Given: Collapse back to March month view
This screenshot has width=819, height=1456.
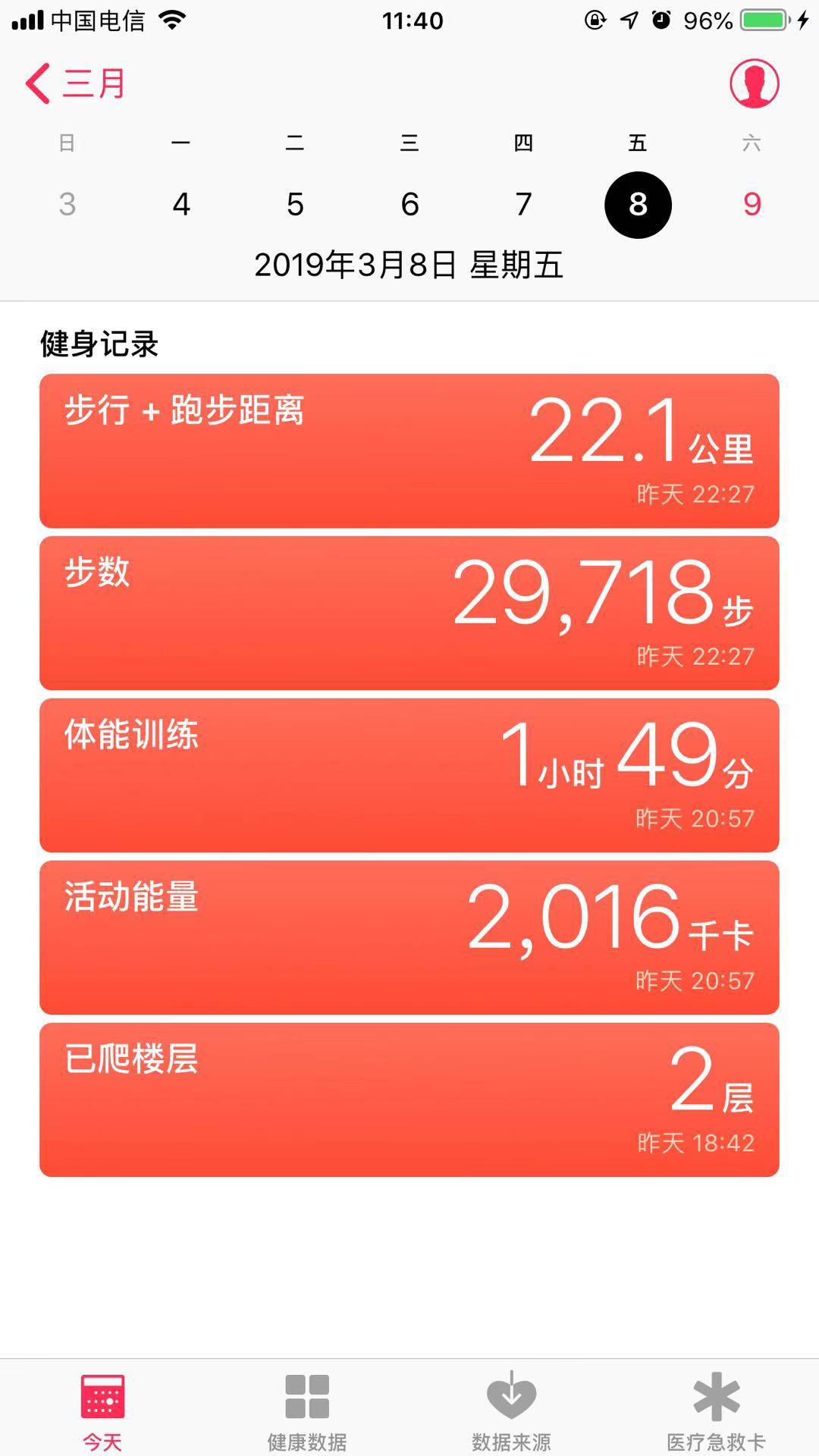Looking at the screenshot, I should click(91, 84).
